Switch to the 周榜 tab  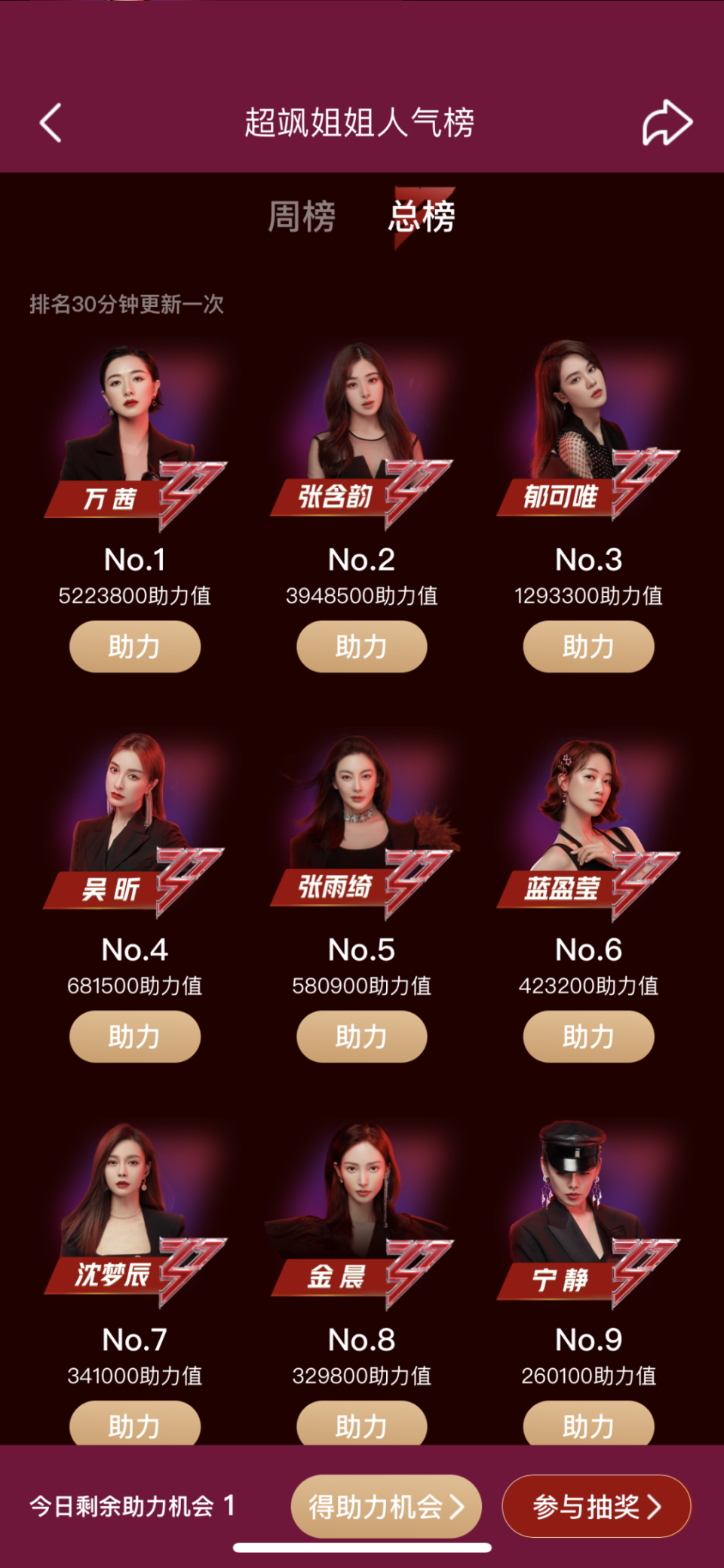tap(302, 217)
